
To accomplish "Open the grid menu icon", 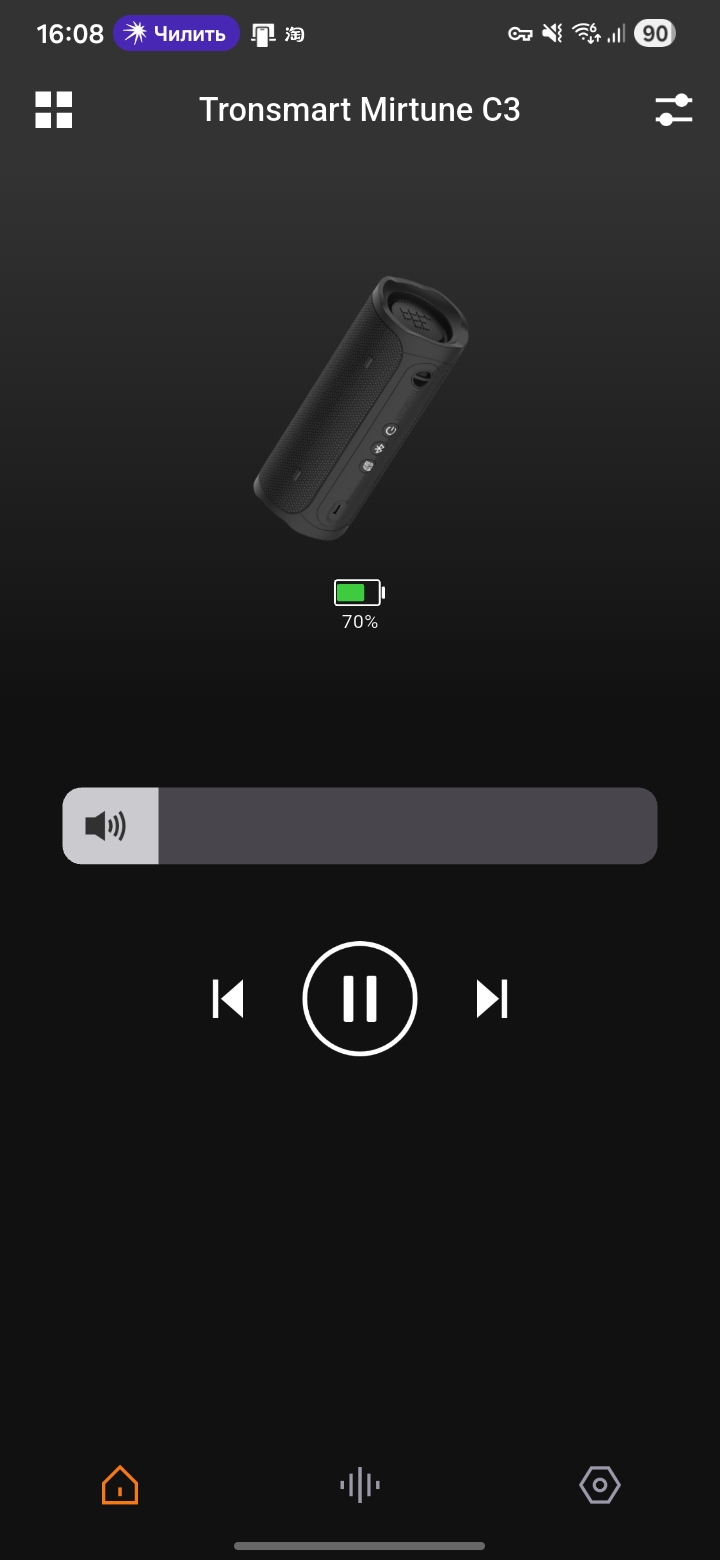I will tap(54, 110).
